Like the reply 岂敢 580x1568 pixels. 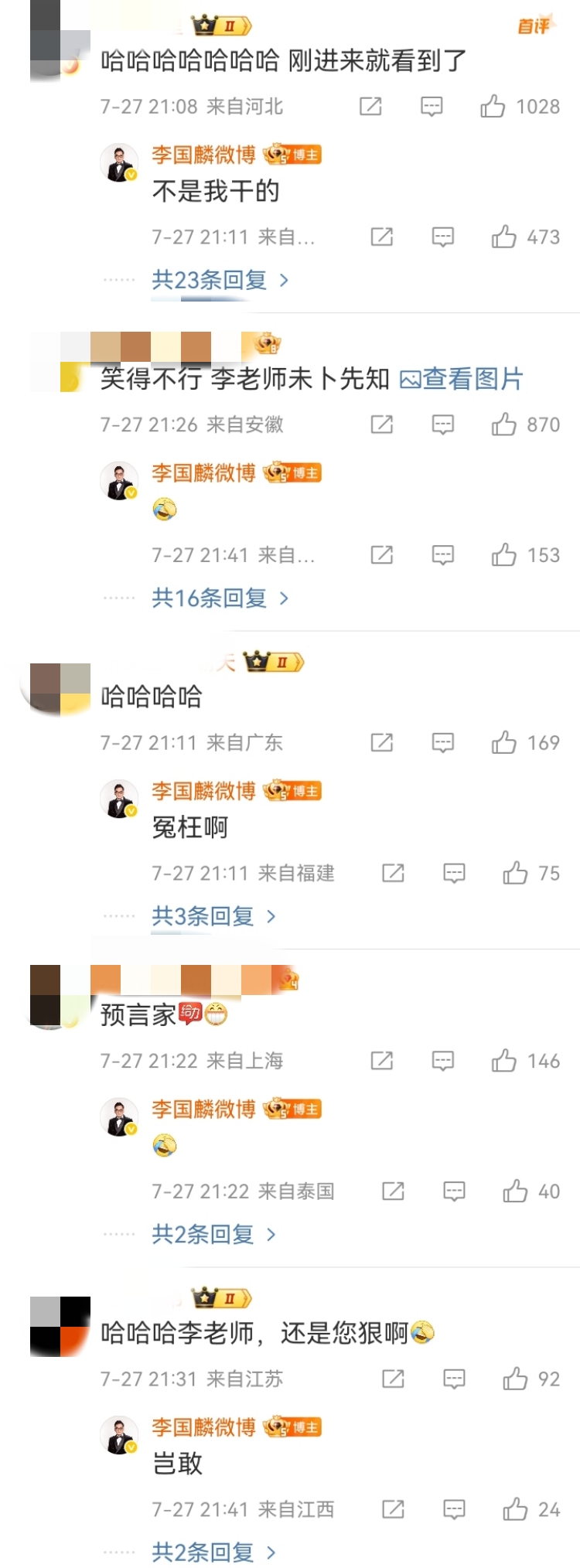pyautogui.click(x=515, y=1509)
